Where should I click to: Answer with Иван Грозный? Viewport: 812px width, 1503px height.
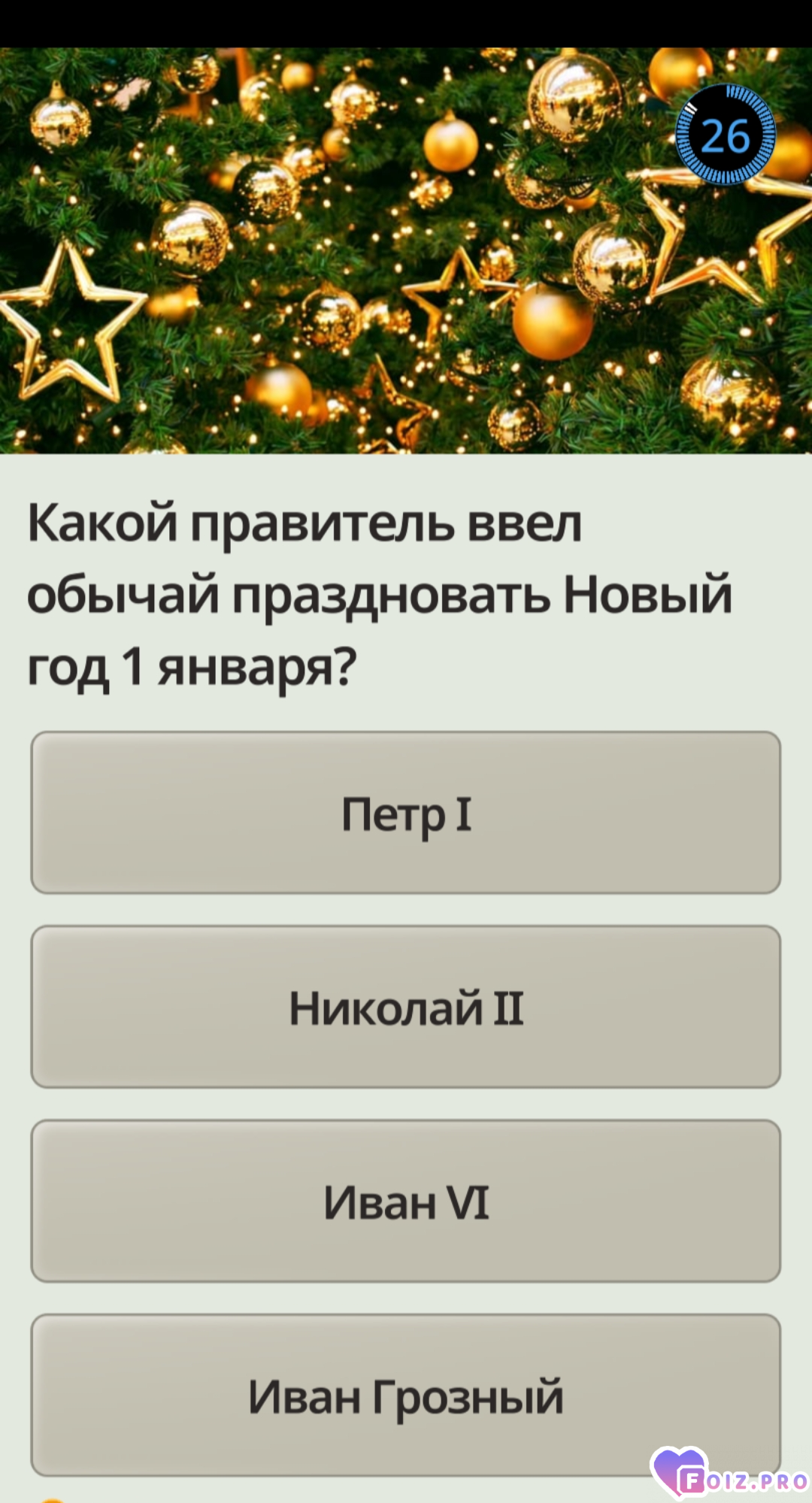click(406, 1395)
